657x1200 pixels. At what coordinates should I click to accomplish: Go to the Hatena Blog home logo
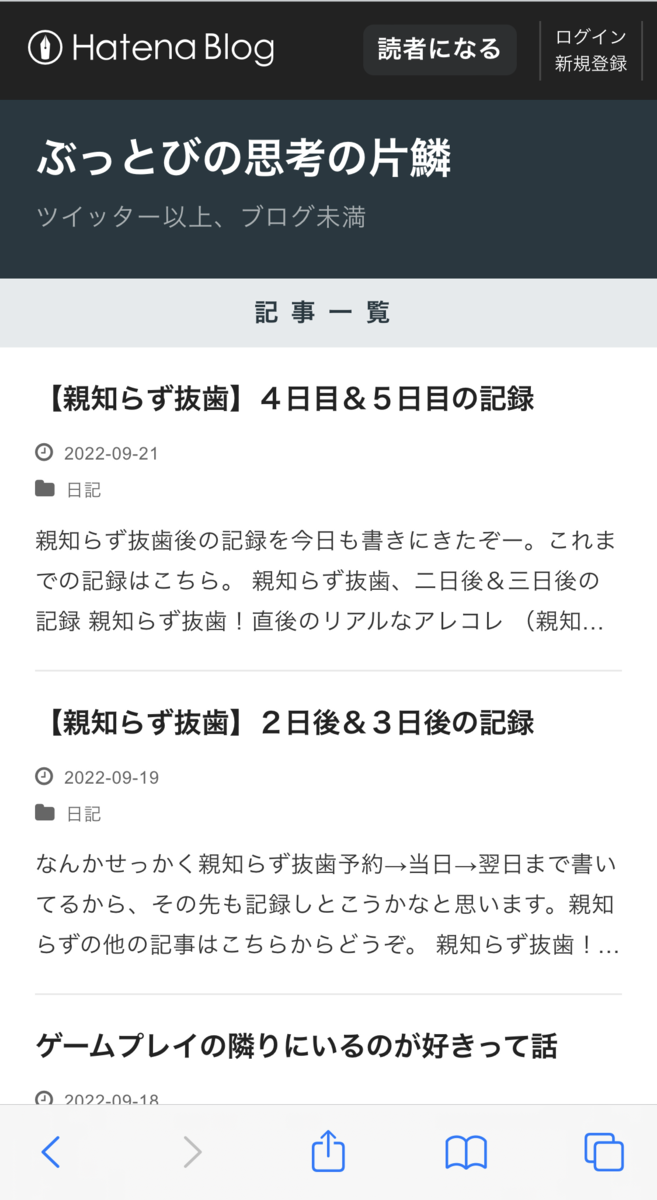click(151, 48)
